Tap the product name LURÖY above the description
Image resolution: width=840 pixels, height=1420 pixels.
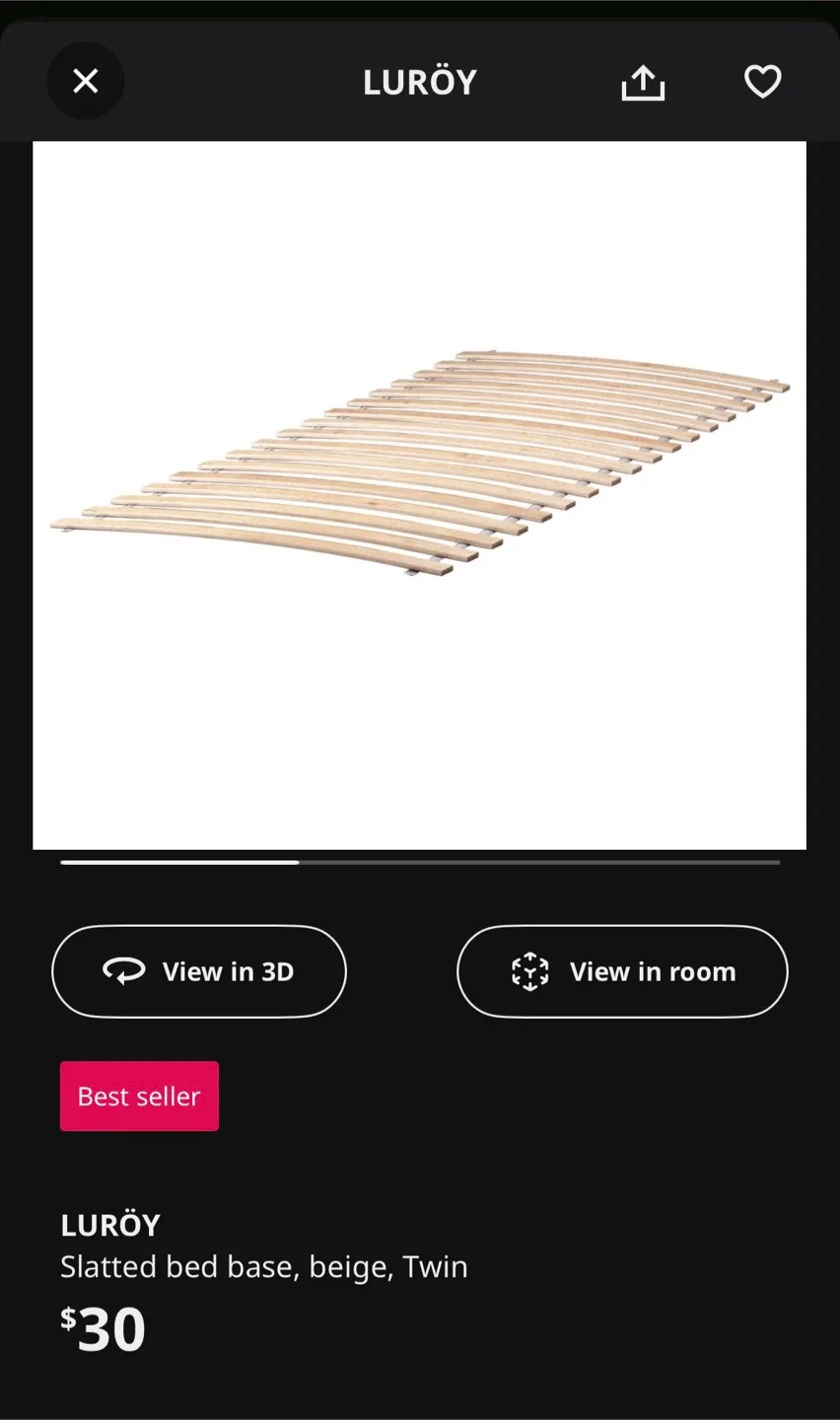click(110, 1225)
